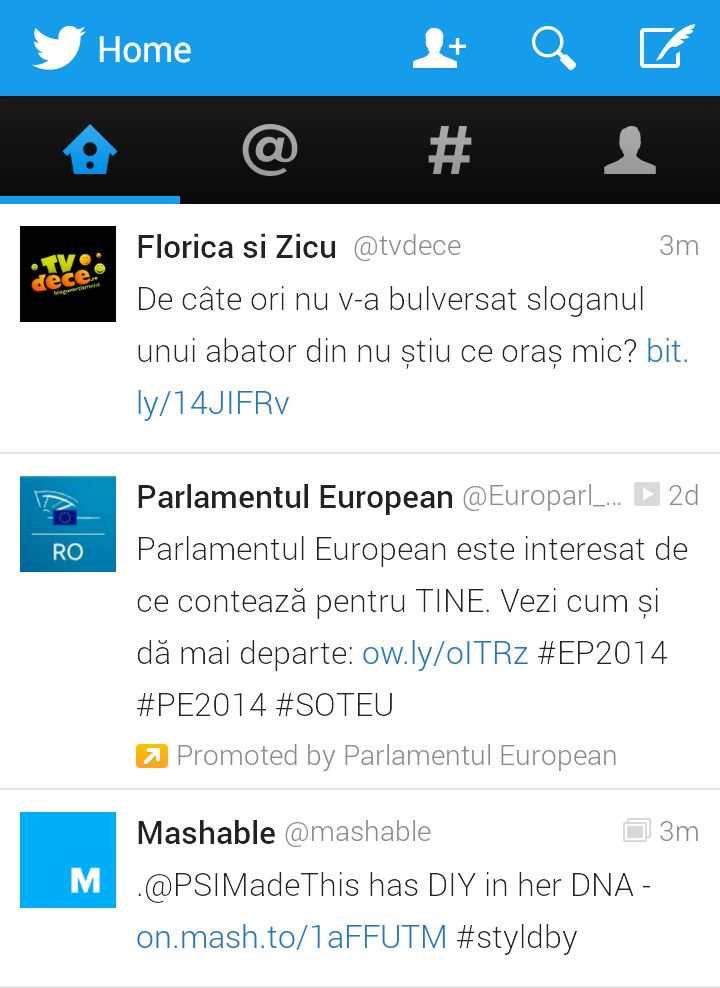720x988 pixels.
Task: Open Florica si Zicu's profile picture
Action: [68, 274]
